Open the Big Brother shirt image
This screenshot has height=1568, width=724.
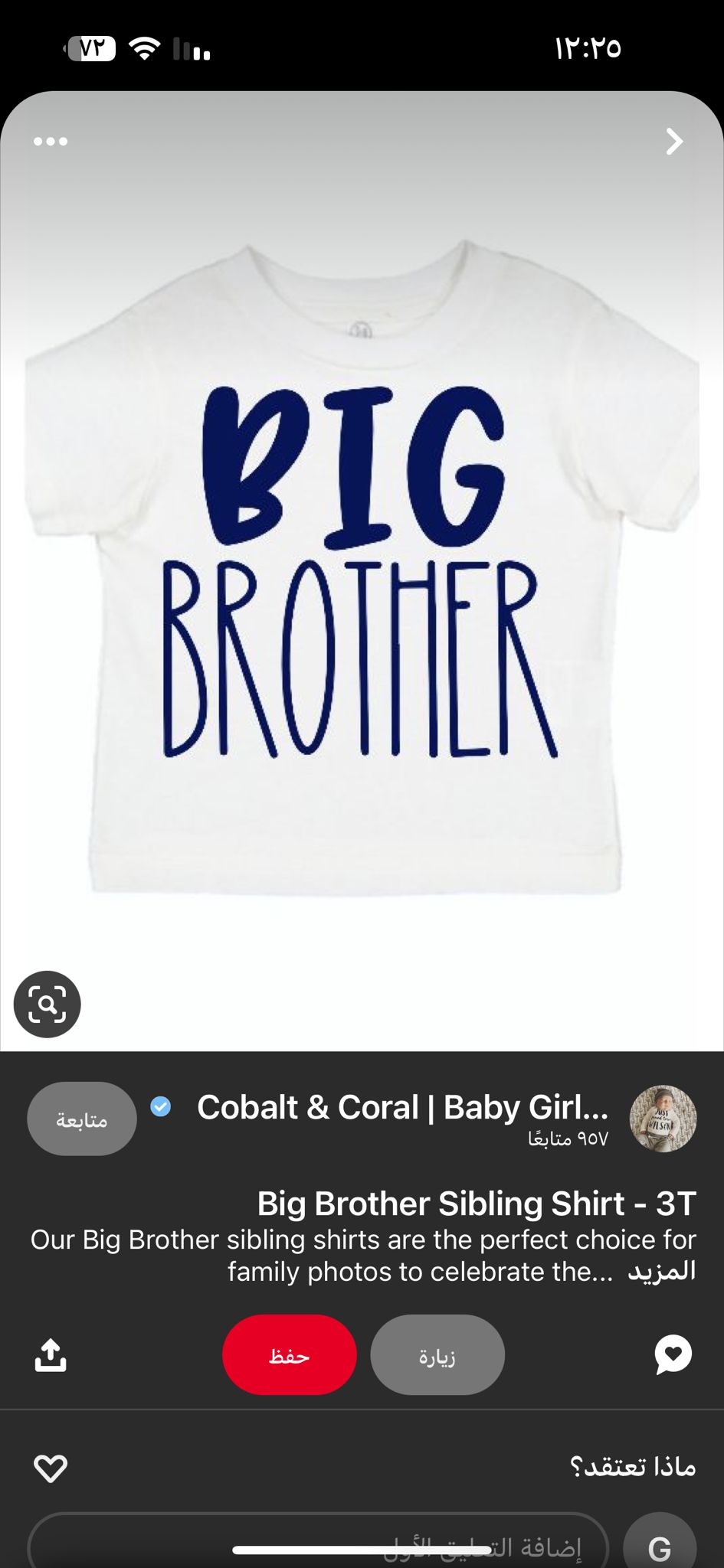362,571
